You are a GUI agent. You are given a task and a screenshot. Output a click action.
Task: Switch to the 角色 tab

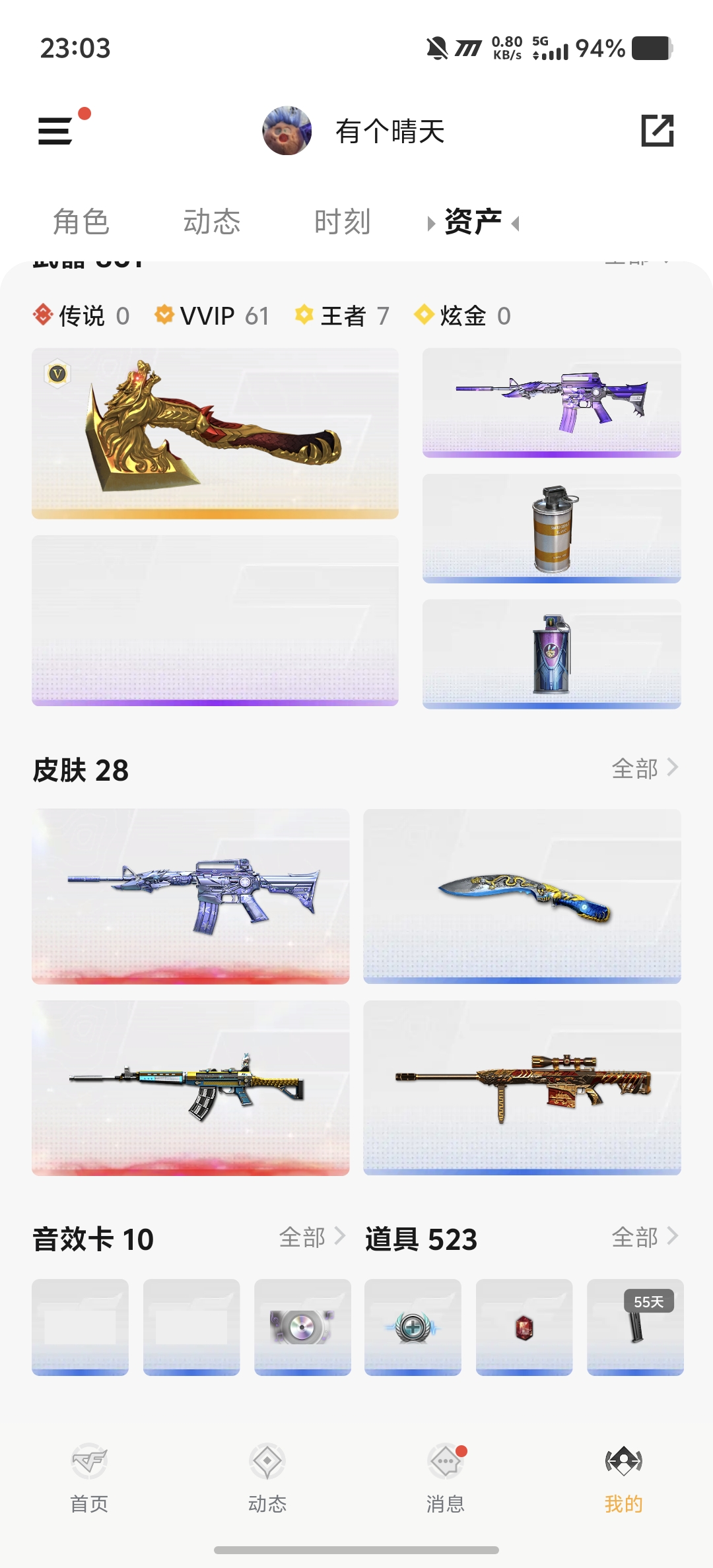point(81,222)
